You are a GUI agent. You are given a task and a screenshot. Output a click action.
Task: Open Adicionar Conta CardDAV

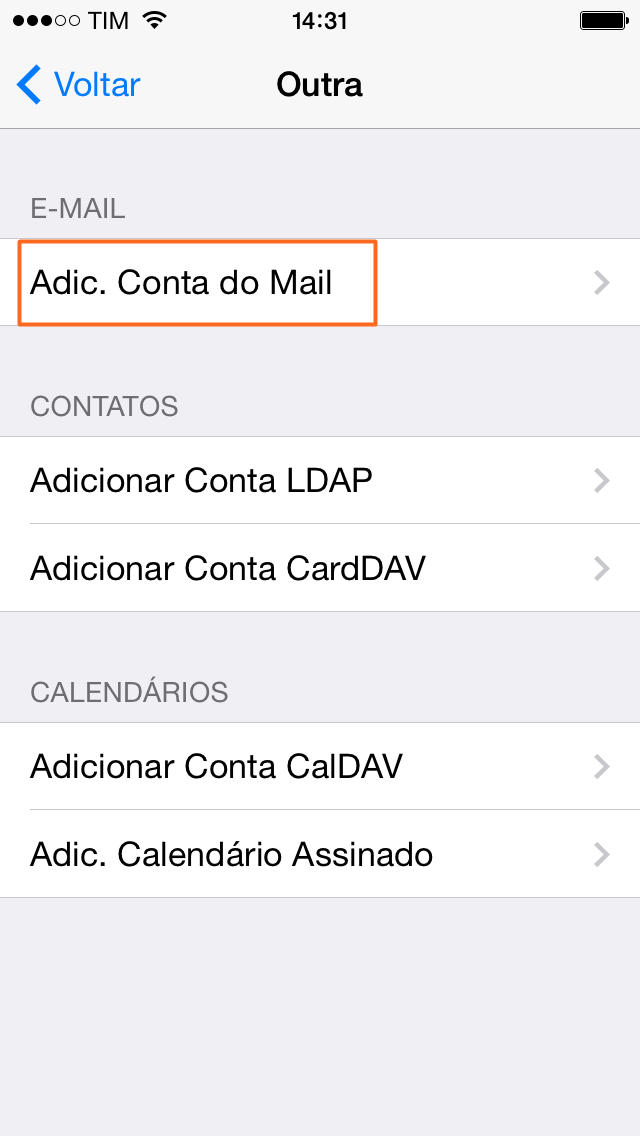pyautogui.click(x=320, y=568)
